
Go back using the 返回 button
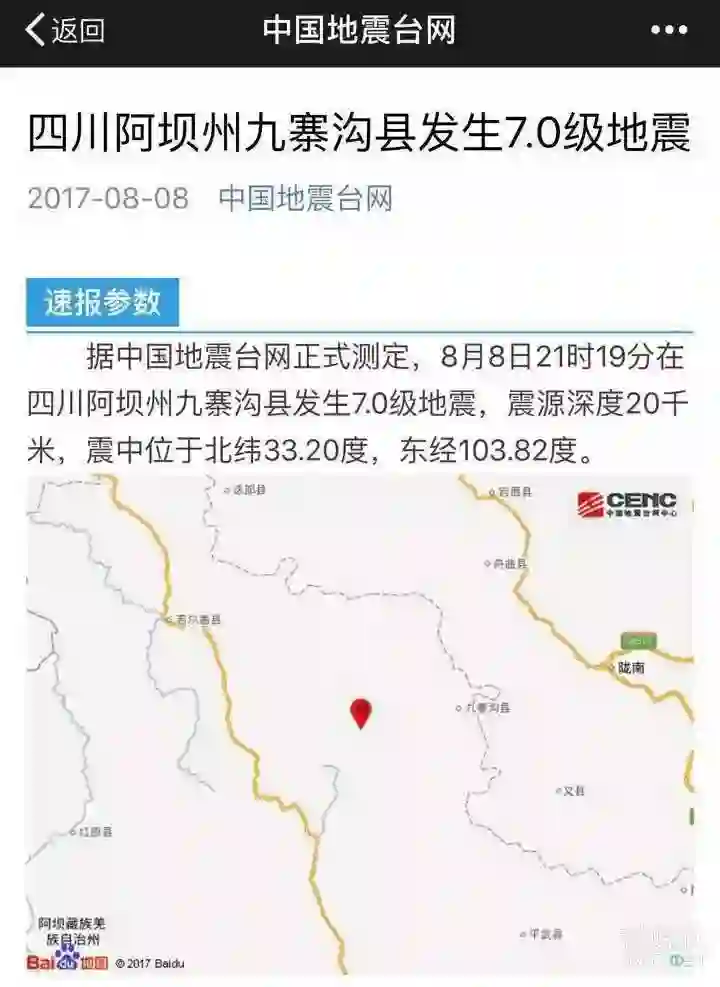(64, 31)
